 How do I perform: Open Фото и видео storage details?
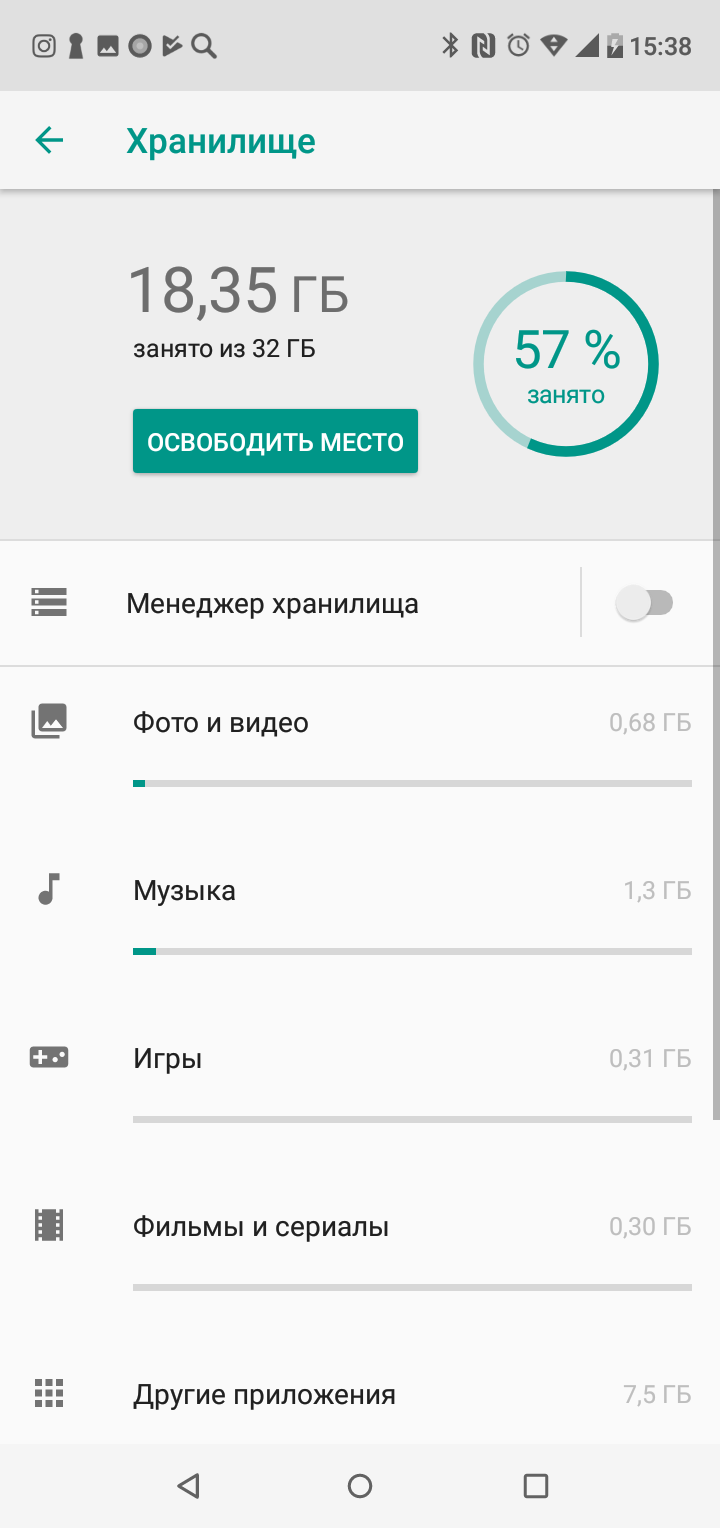click(360, 750)
